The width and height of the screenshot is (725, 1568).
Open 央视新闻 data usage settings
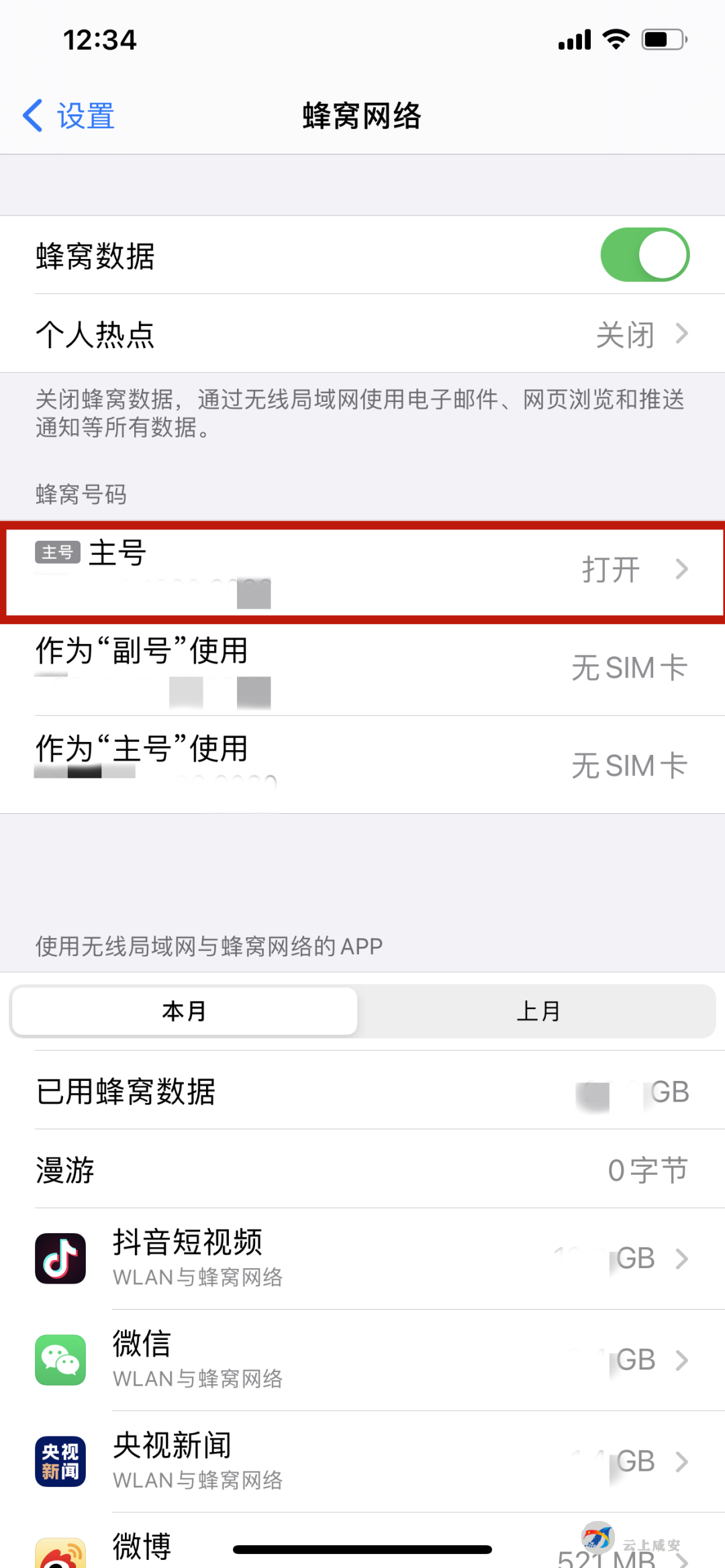(362, 1461)
